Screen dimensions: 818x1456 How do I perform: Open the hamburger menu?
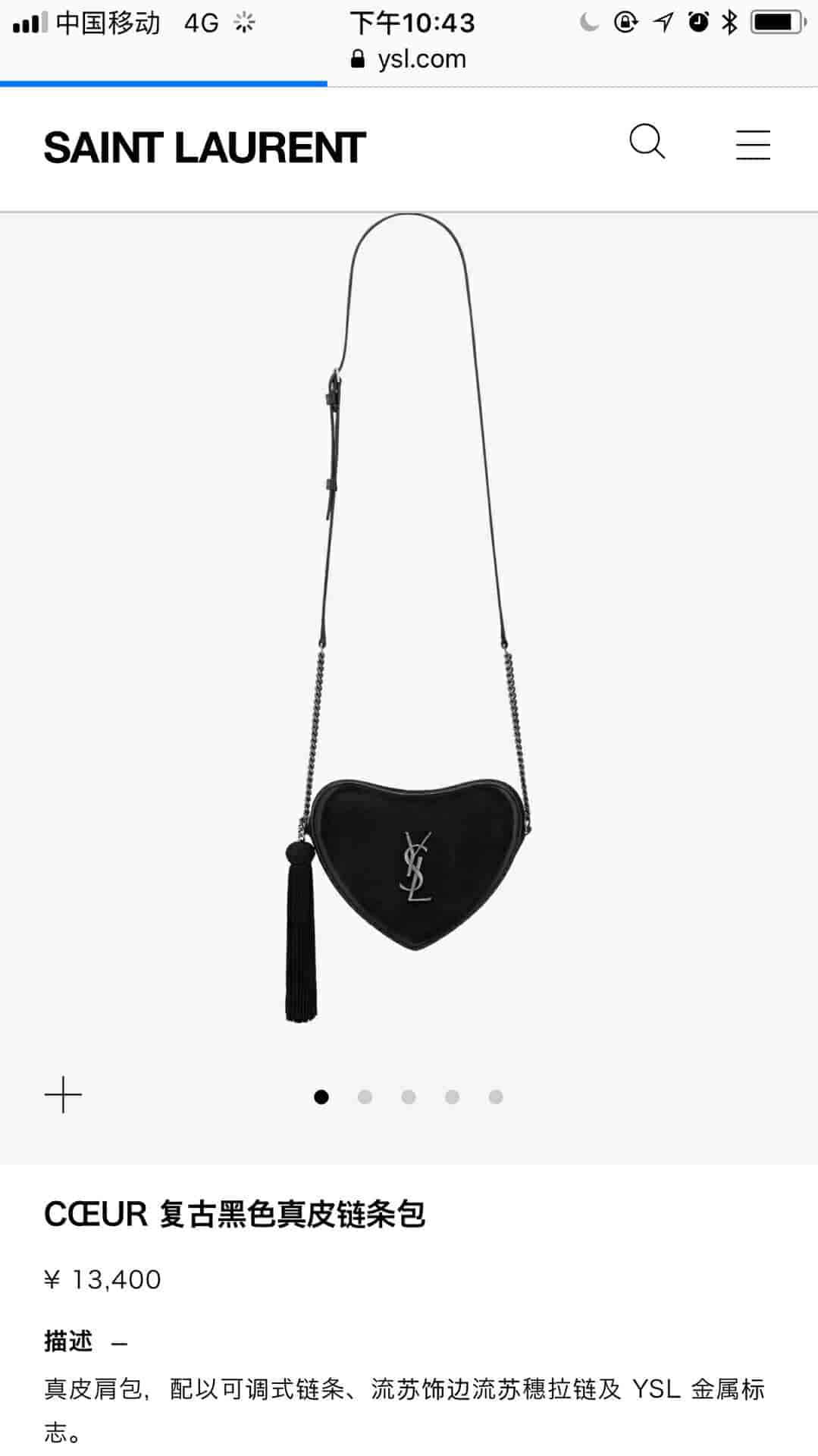tap(753, 145)
